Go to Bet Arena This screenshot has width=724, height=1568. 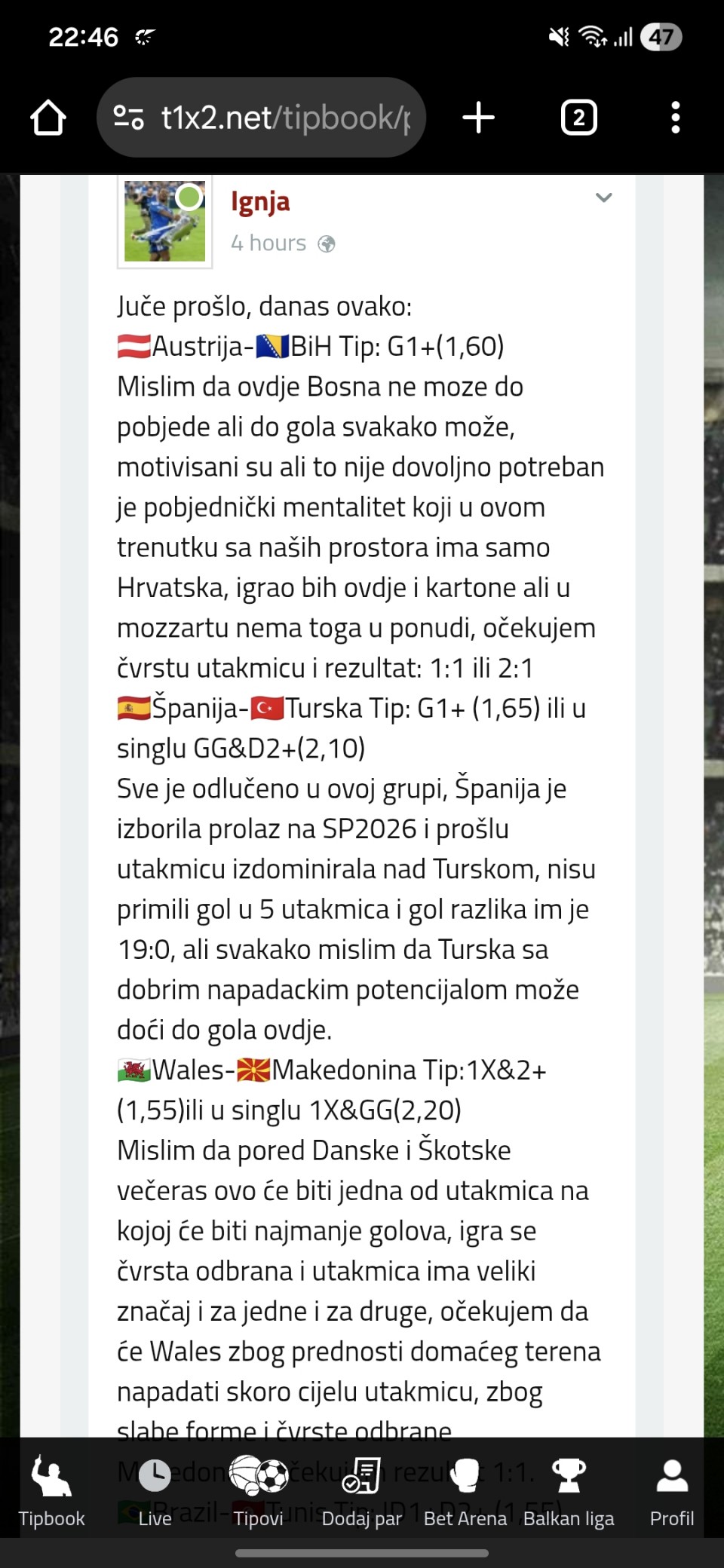click(465, 1490)
